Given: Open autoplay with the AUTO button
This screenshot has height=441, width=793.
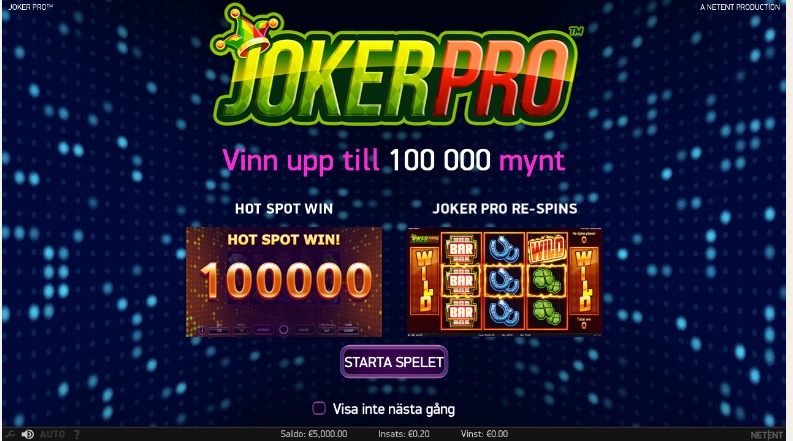Looking at the screenshot, I should click(53, 434).
